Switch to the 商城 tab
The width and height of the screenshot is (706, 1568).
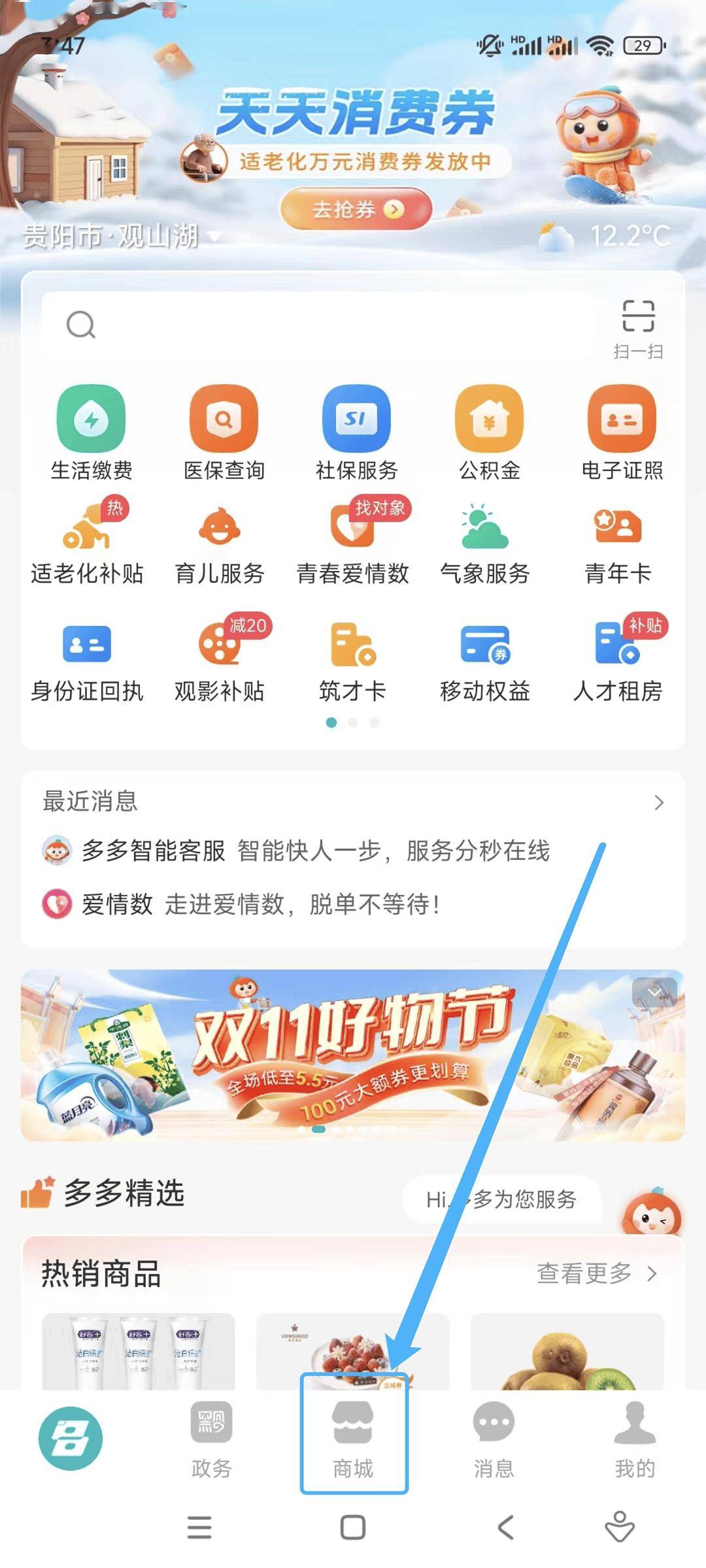tap(353, 1439)
